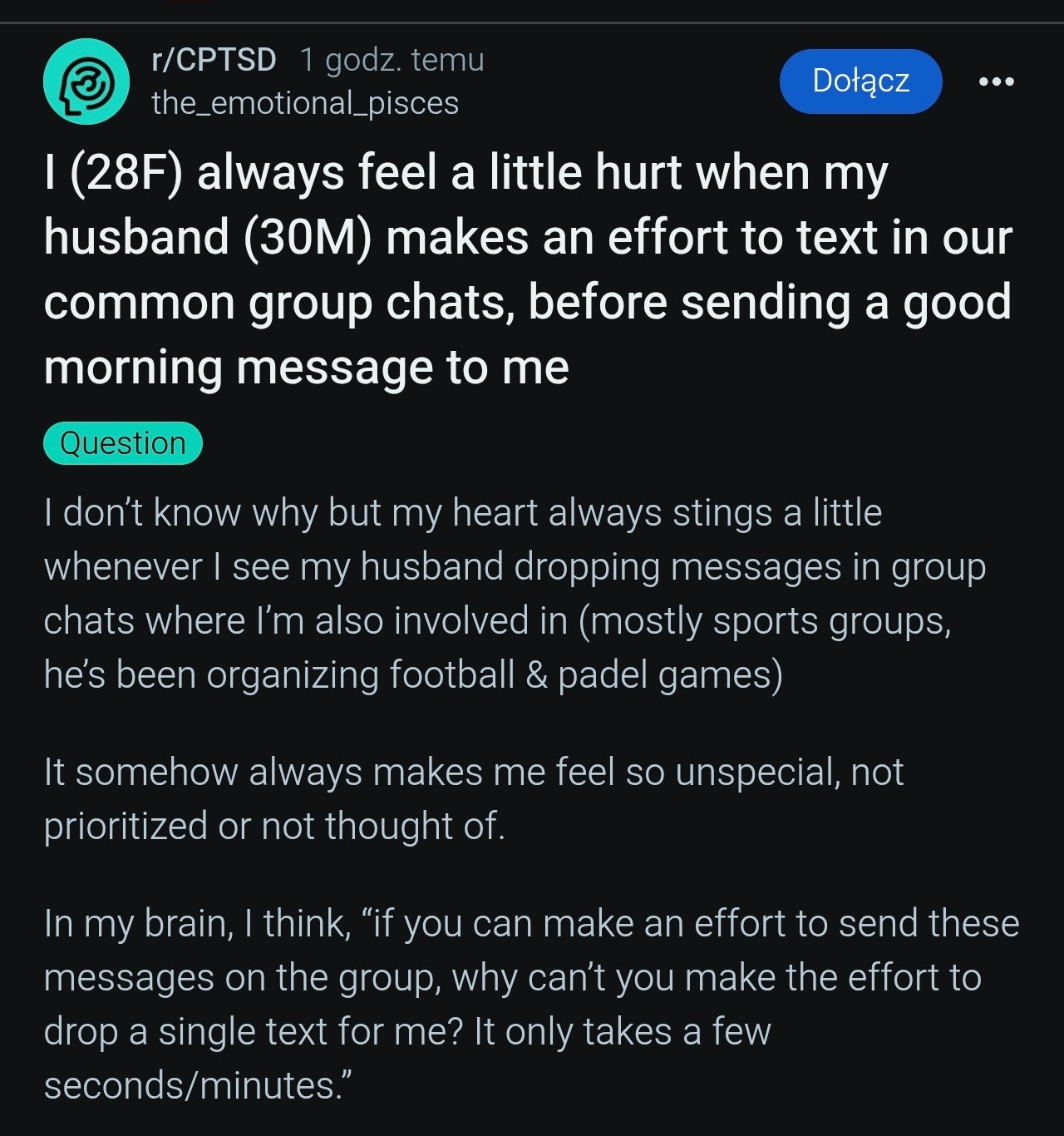Image resolution: width=1064 pixels, height=1136 pixels.
Task: Open the r/CPTSD community avatar
Action: coord(86,81)
